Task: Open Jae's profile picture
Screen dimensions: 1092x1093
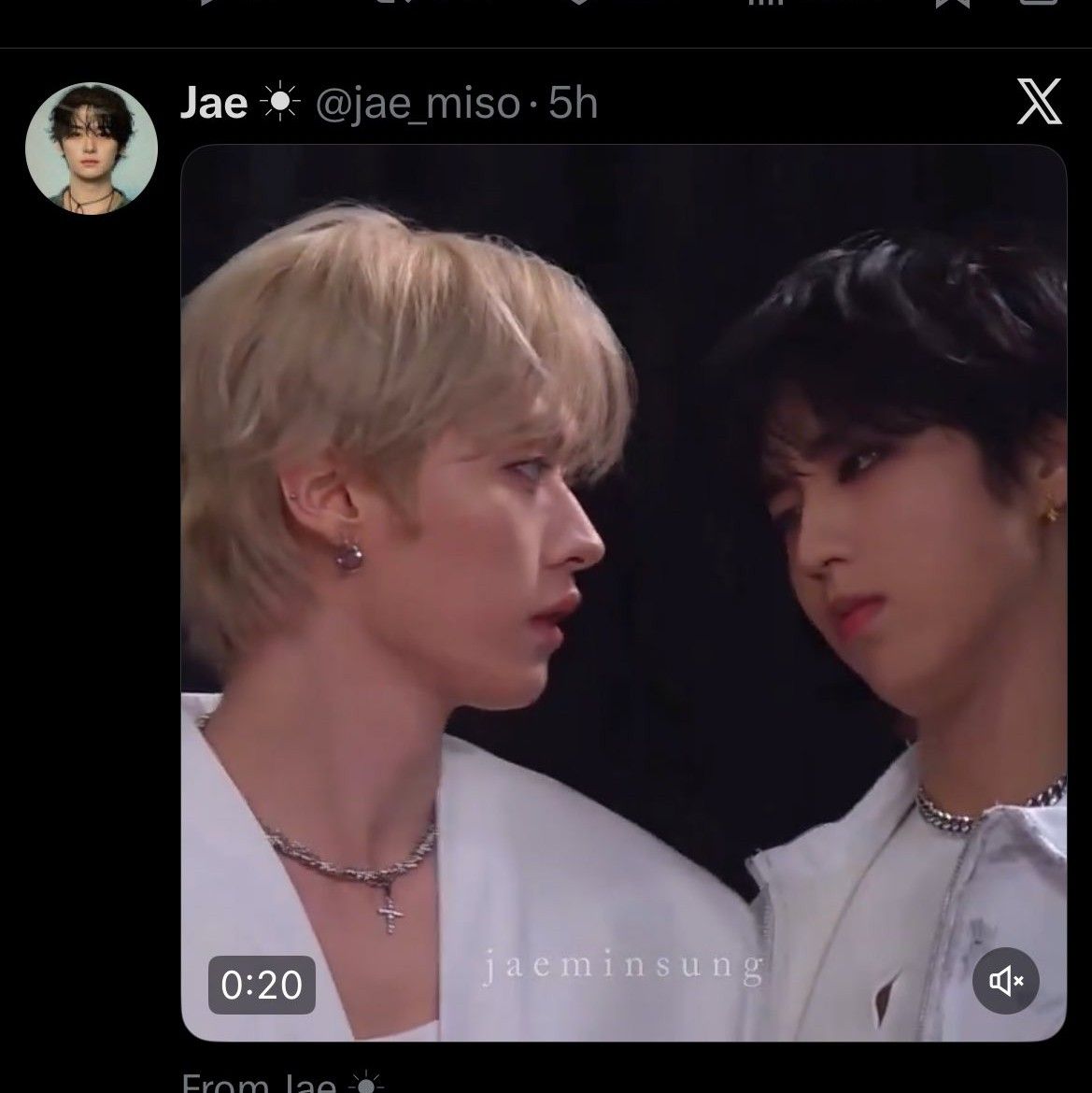Action: point(91,149)
